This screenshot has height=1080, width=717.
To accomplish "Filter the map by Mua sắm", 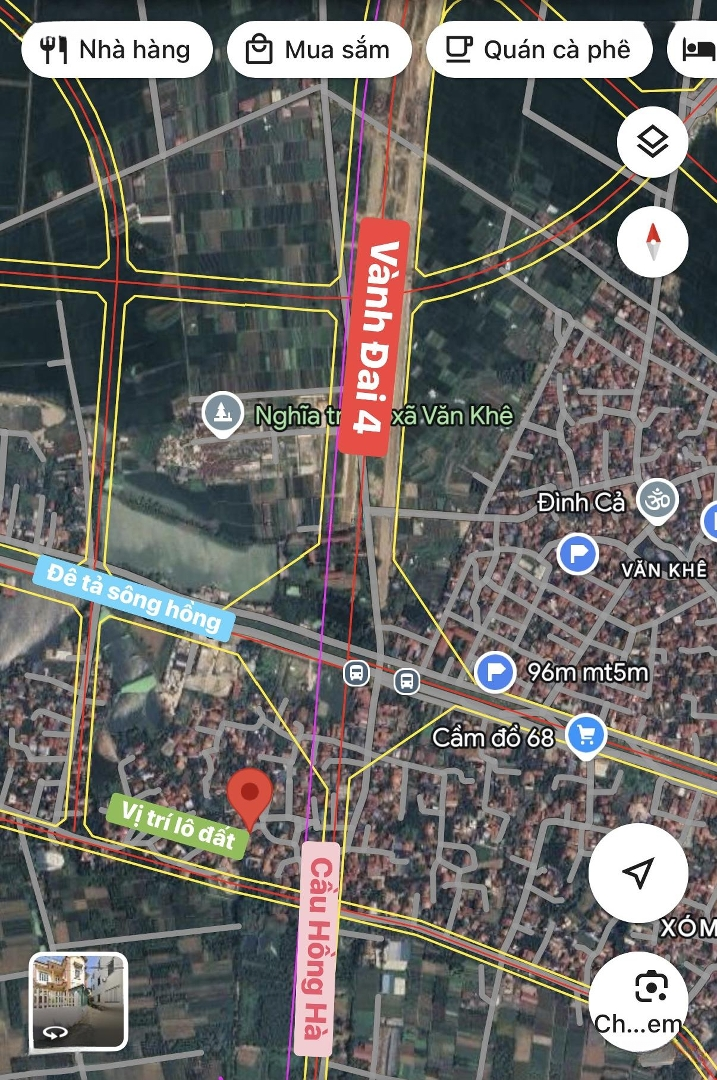I will point(320,49).
